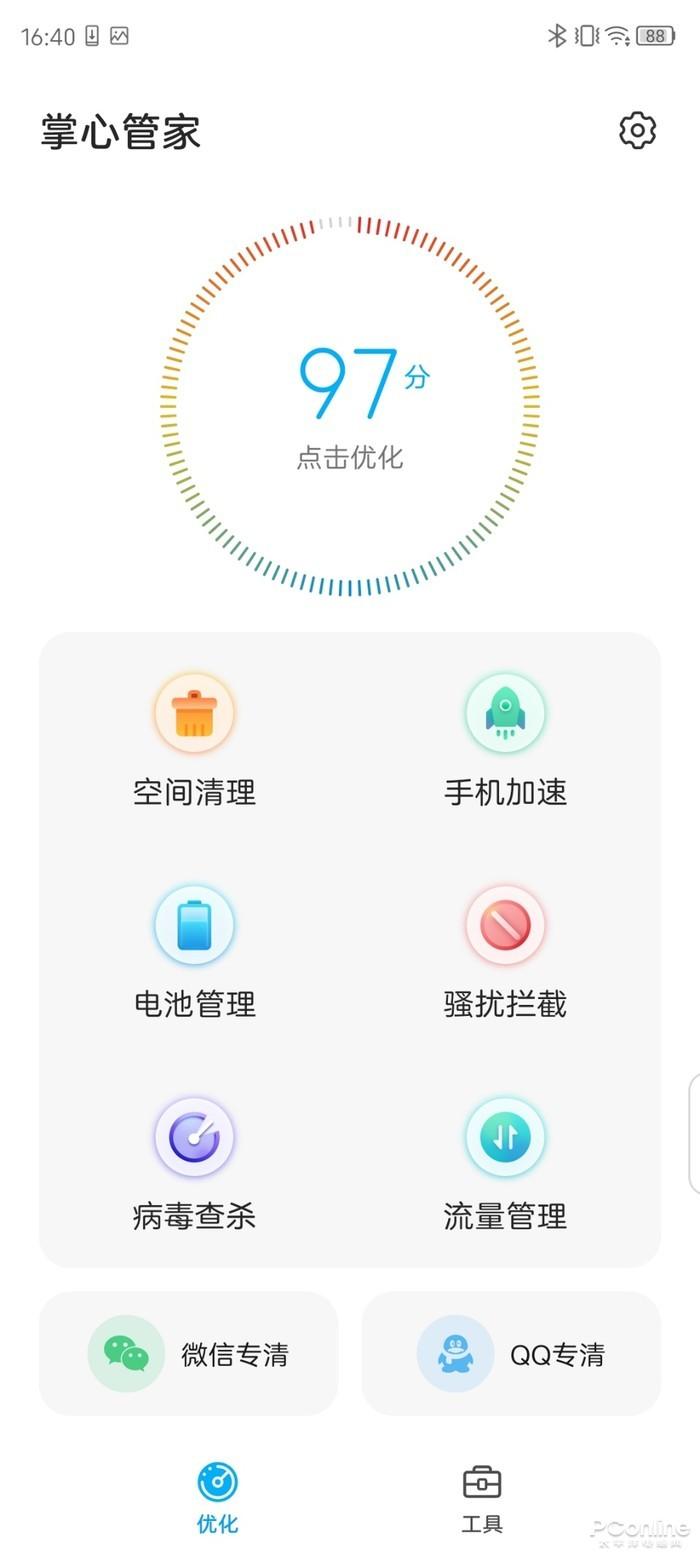The width and height of the screenshot is (700, 1556).
Task: Start 病毒查杀 virus scan
Action: (x=194, y=1165)
